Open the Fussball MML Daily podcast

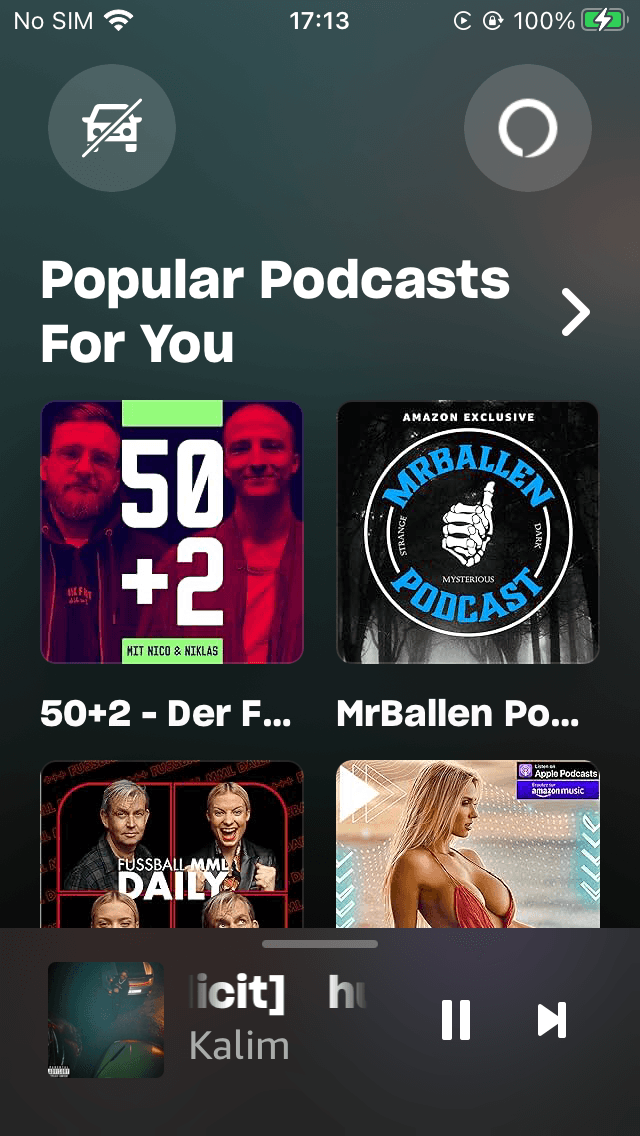[171, 845]
